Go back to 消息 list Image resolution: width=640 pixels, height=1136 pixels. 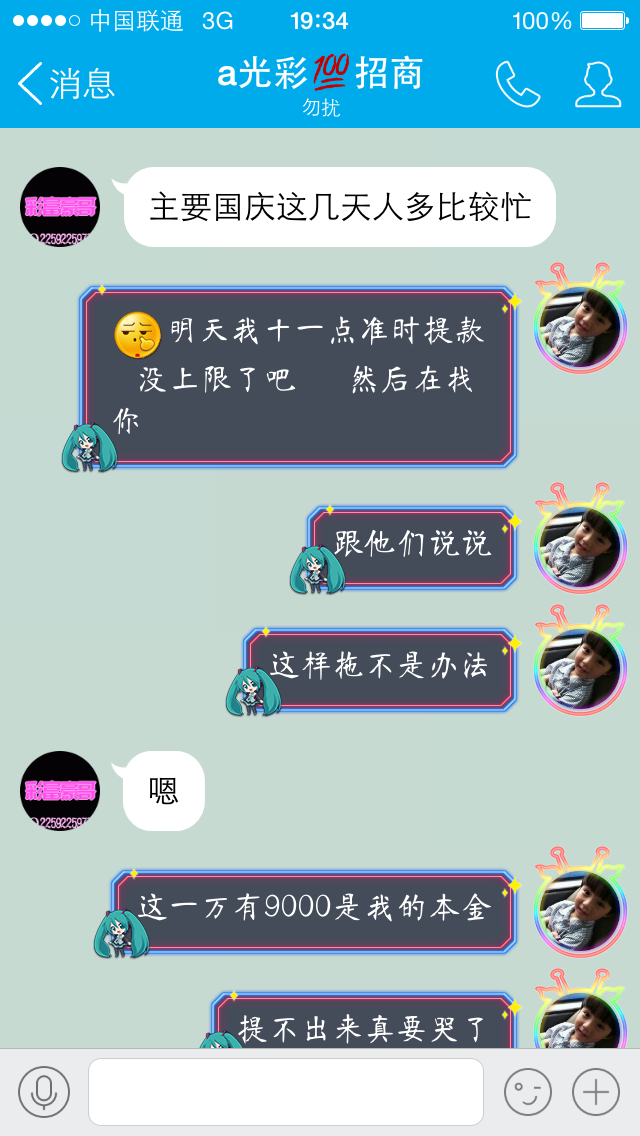pyautogui.click(x=66, y=83)
